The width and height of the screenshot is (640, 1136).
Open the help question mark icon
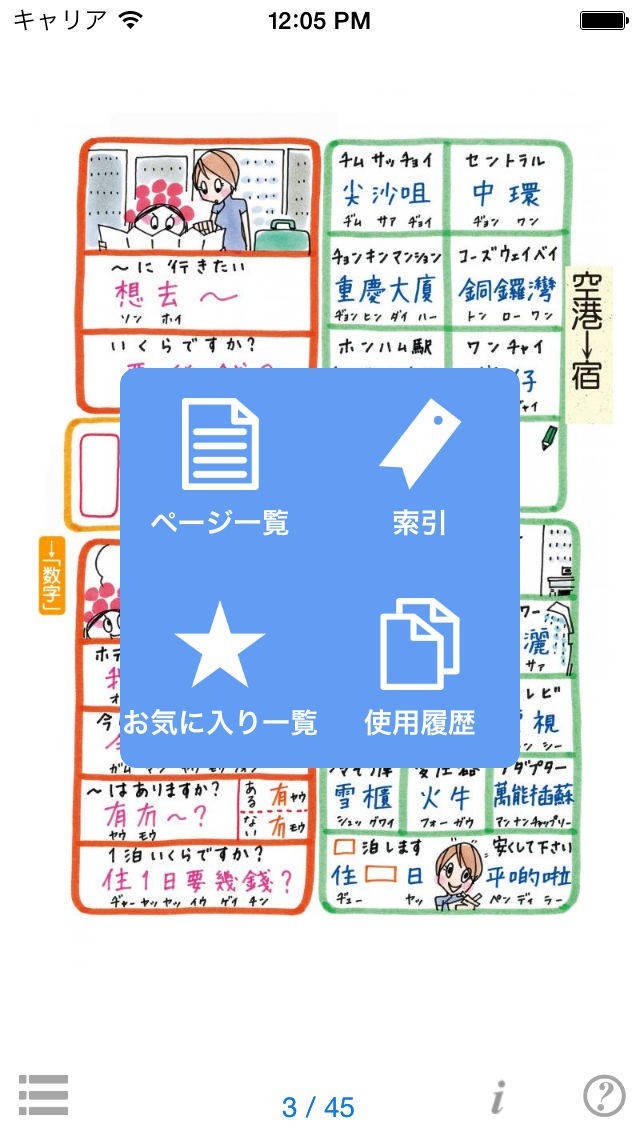tap(604, 1097)
